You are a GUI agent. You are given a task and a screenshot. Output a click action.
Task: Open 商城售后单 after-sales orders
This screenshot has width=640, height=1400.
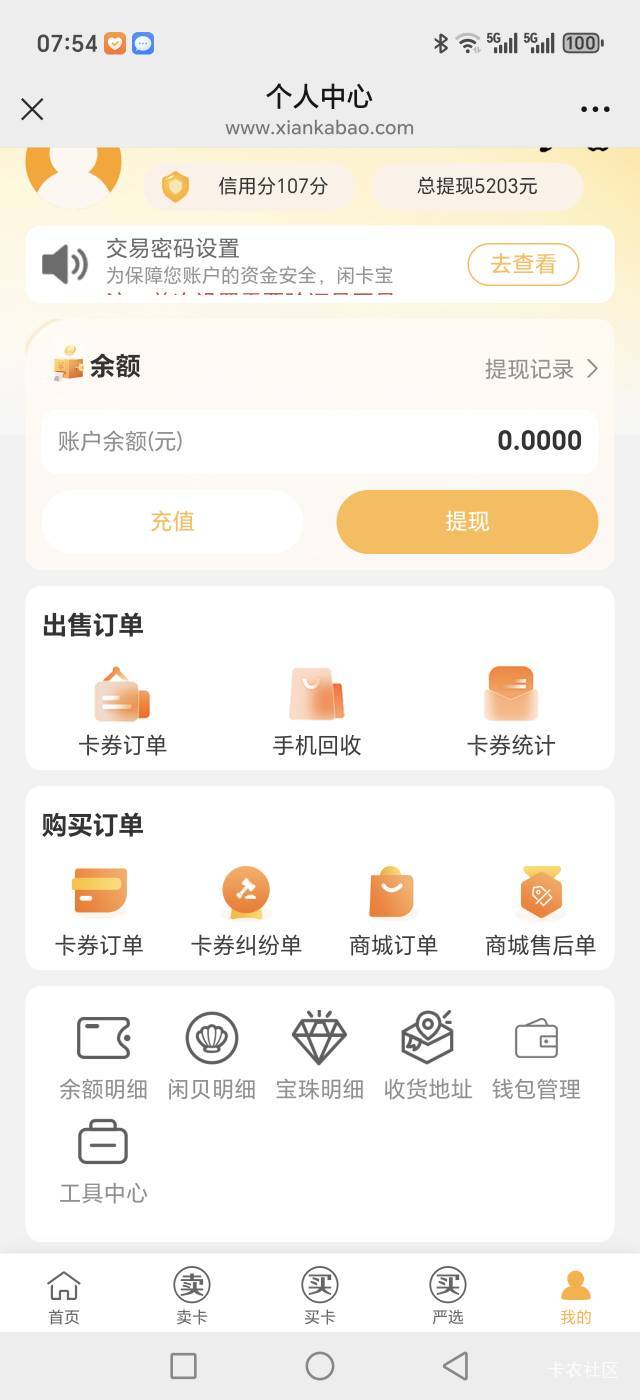[x=540, y=911]
